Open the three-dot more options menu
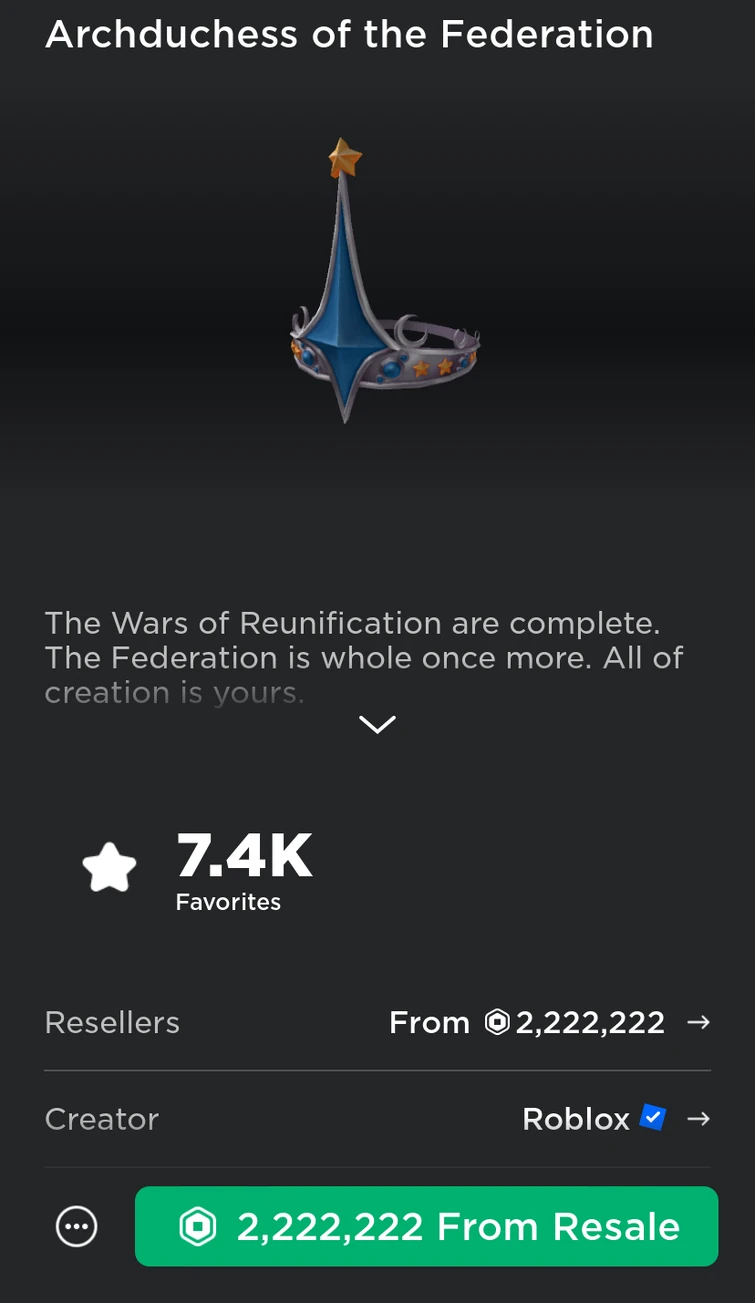The height and width of the screenshot is (1303, 755). (77, 1226)
